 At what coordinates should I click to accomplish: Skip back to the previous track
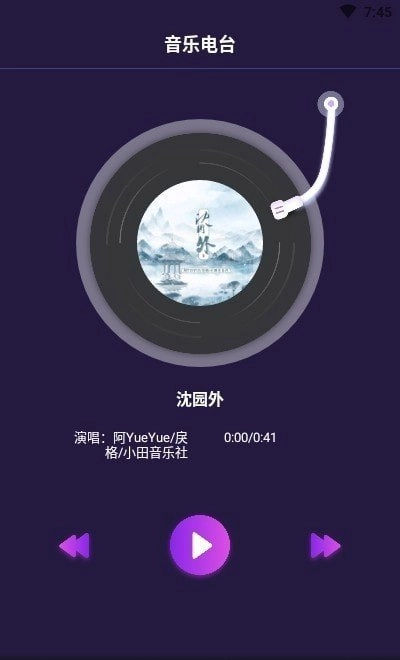pyautogui.click(x=75, y=546)
